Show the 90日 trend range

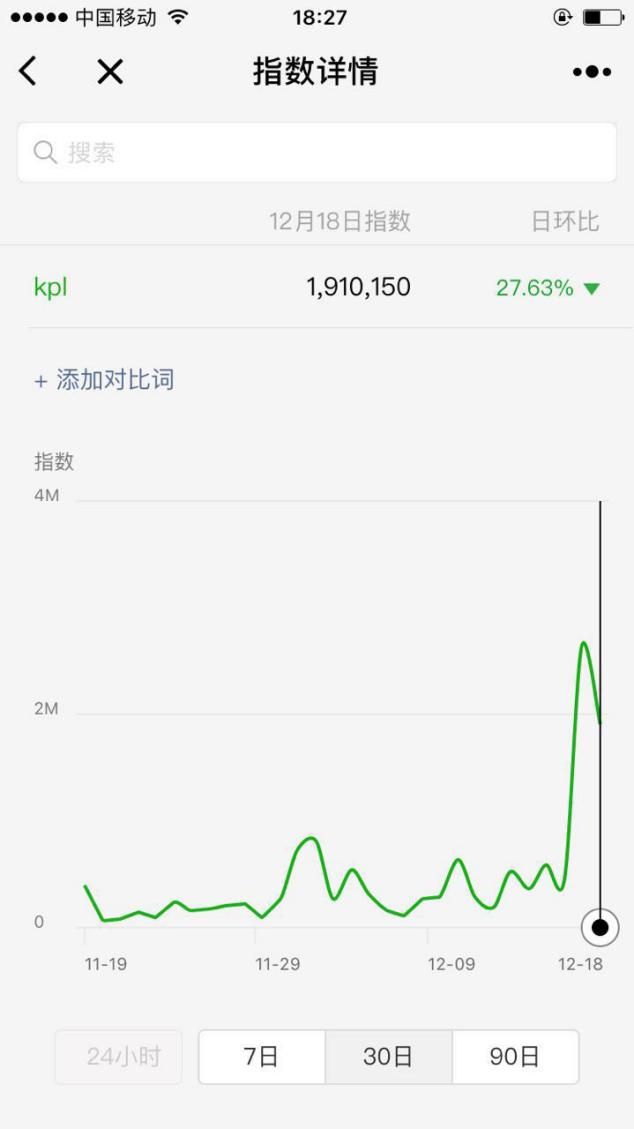(515, 1057)
